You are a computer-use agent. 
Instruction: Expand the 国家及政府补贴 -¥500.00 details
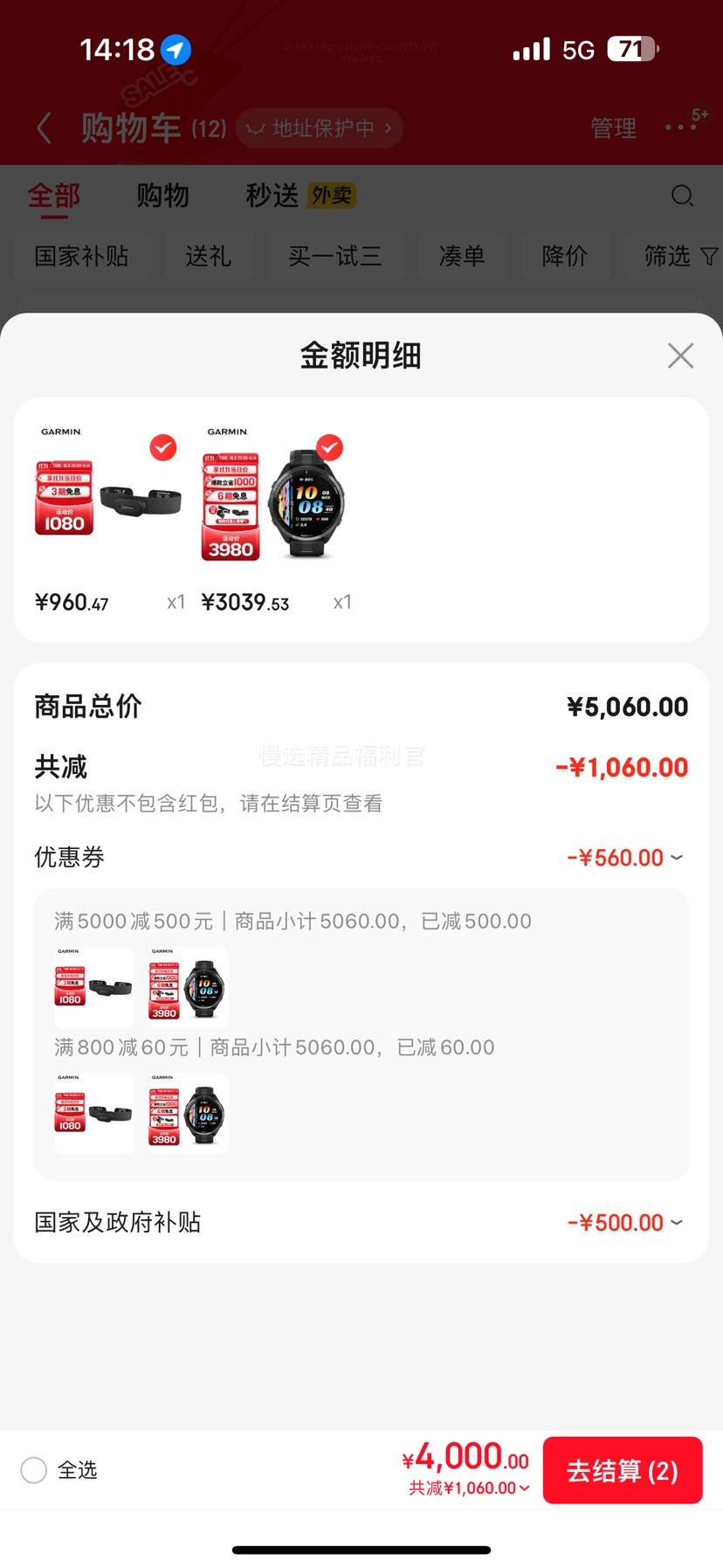point(677,1222)
